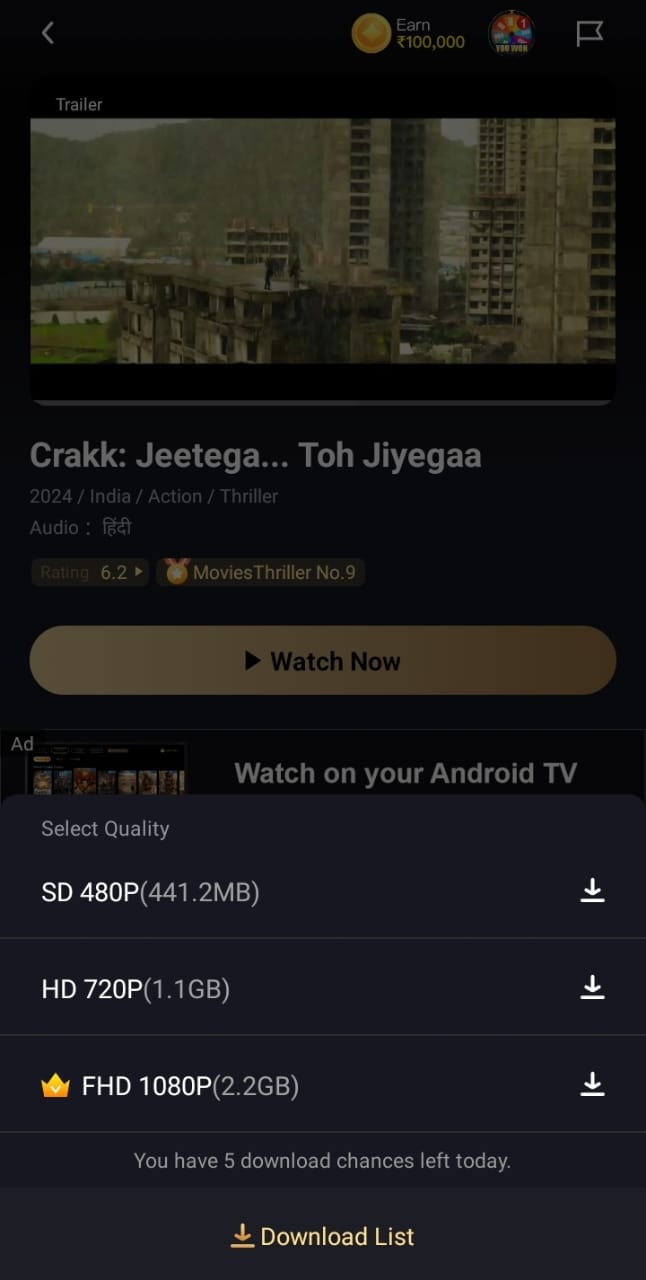The height and width of the screenshot is (1280, 646).
Task: Go back with the top-left arrow
Action: [x=48, y=33]
